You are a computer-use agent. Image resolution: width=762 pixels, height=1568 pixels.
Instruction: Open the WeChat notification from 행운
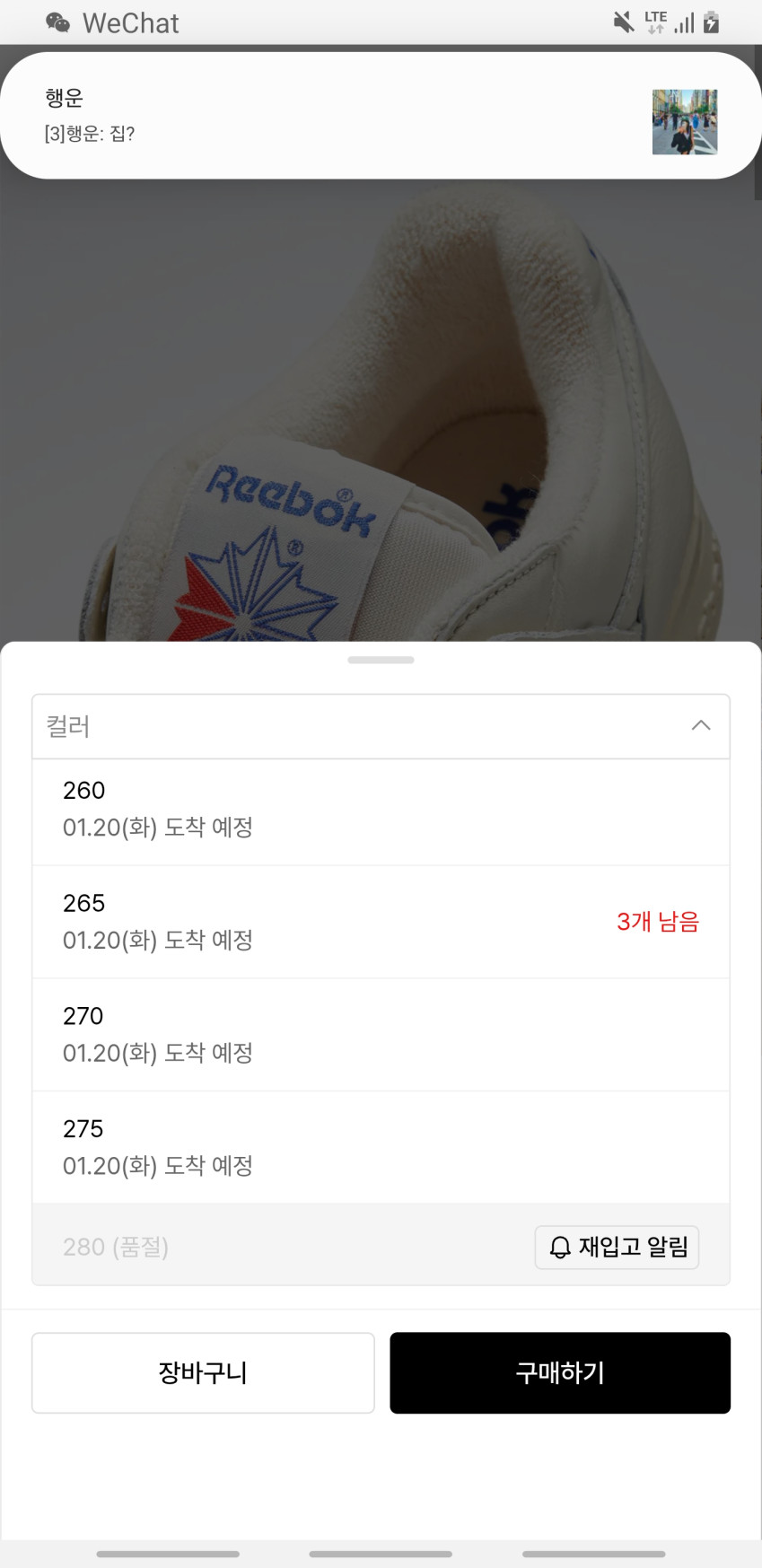click(x=359, y=116)
